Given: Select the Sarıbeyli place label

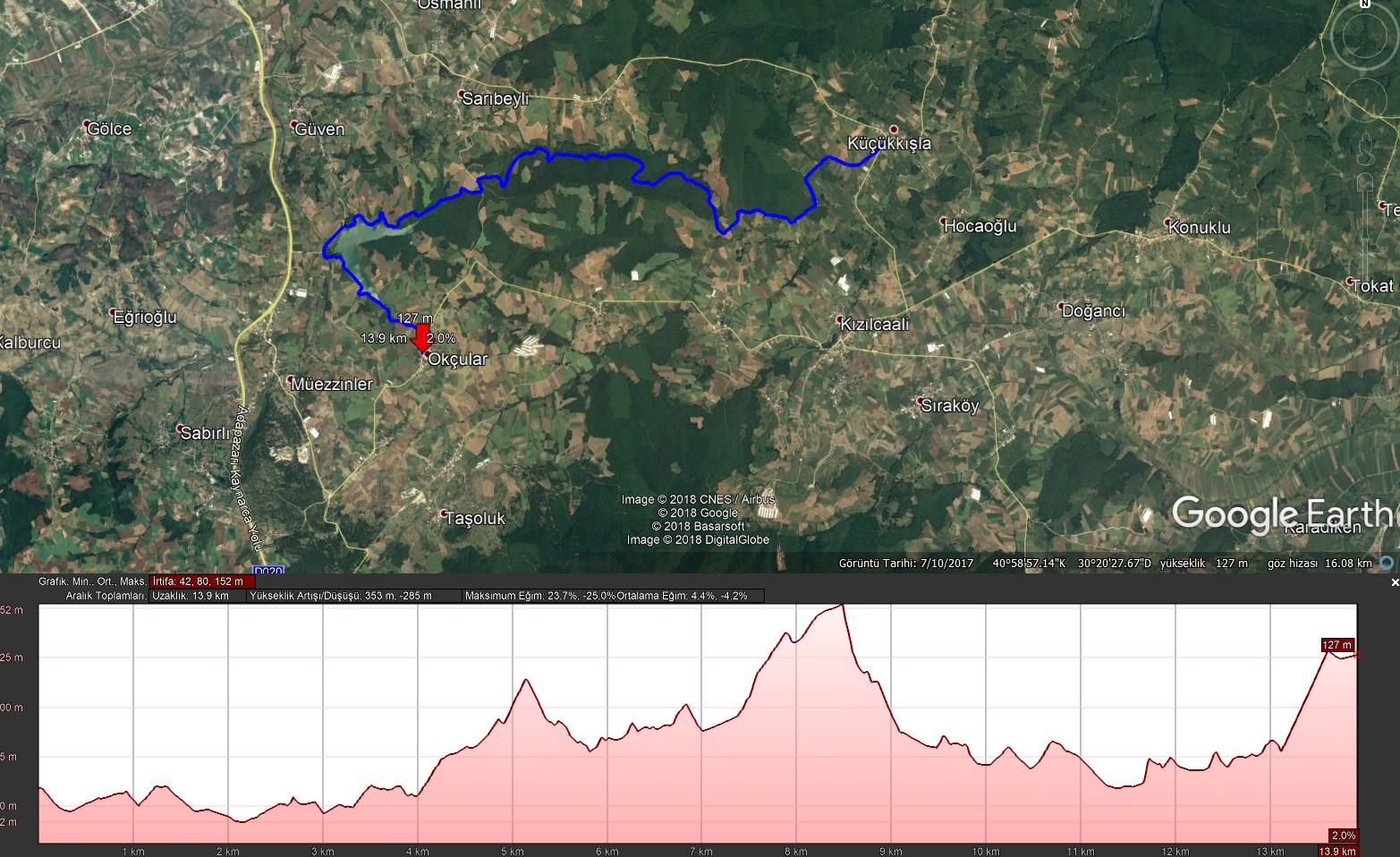Looking at the screenshot, I should click(x=495, y=98).
